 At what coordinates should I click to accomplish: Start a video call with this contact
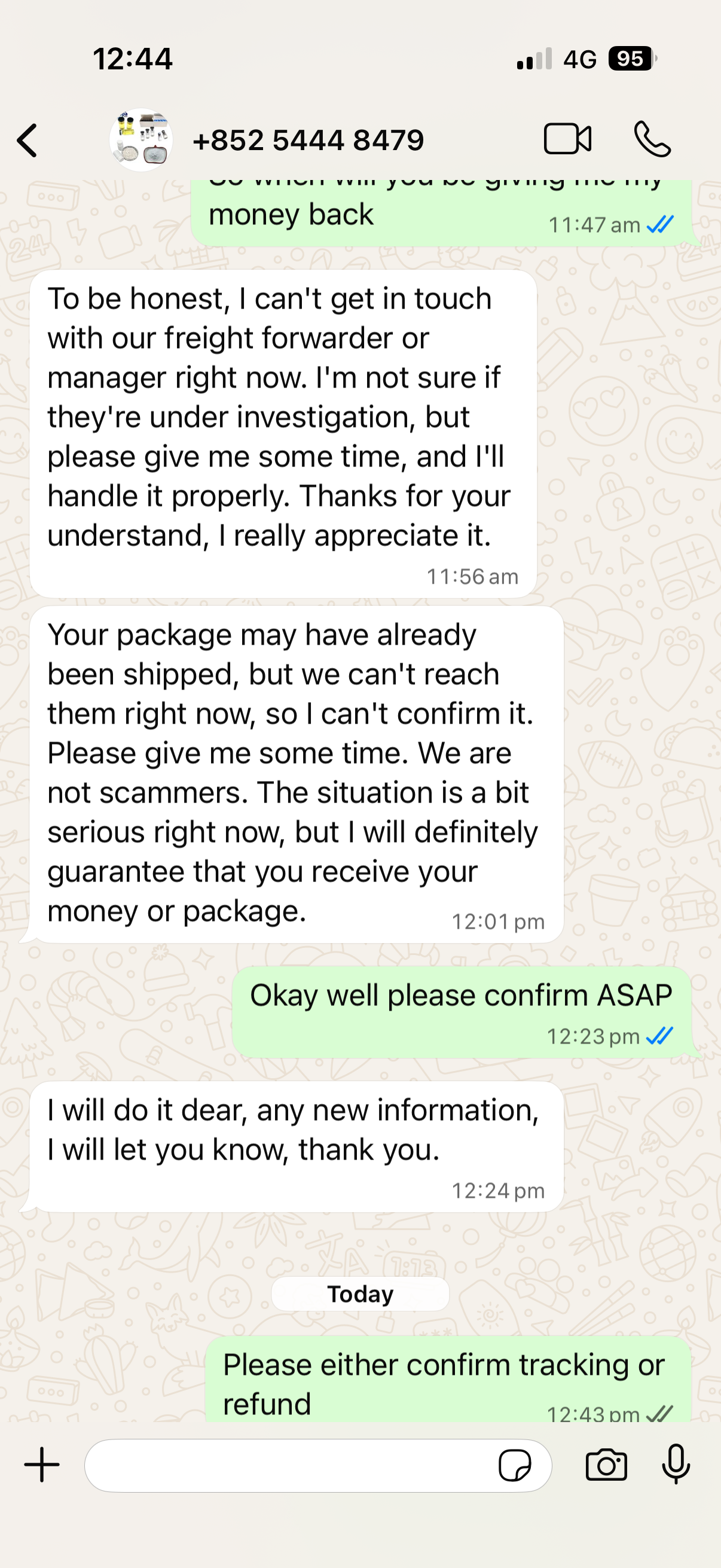567,139
